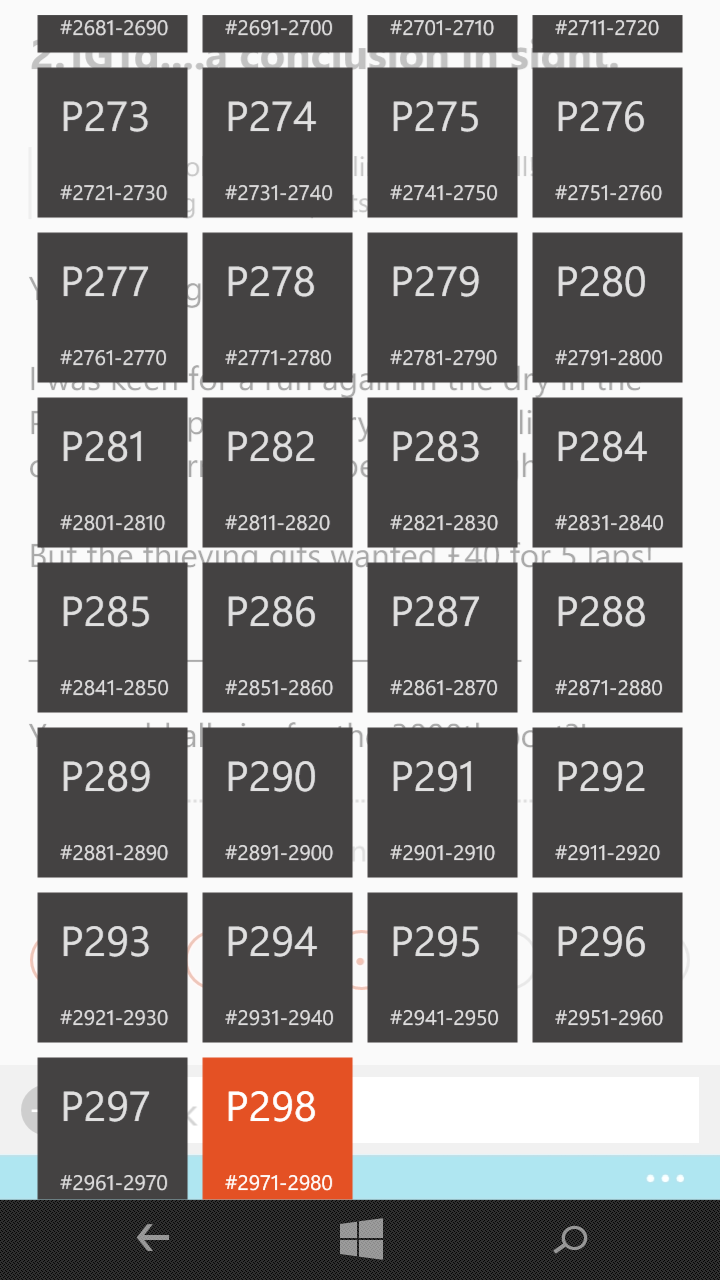The height and width of the screenshot is (1280, 720).
Task: Jump to page P273
Action: tap(112, 142)
